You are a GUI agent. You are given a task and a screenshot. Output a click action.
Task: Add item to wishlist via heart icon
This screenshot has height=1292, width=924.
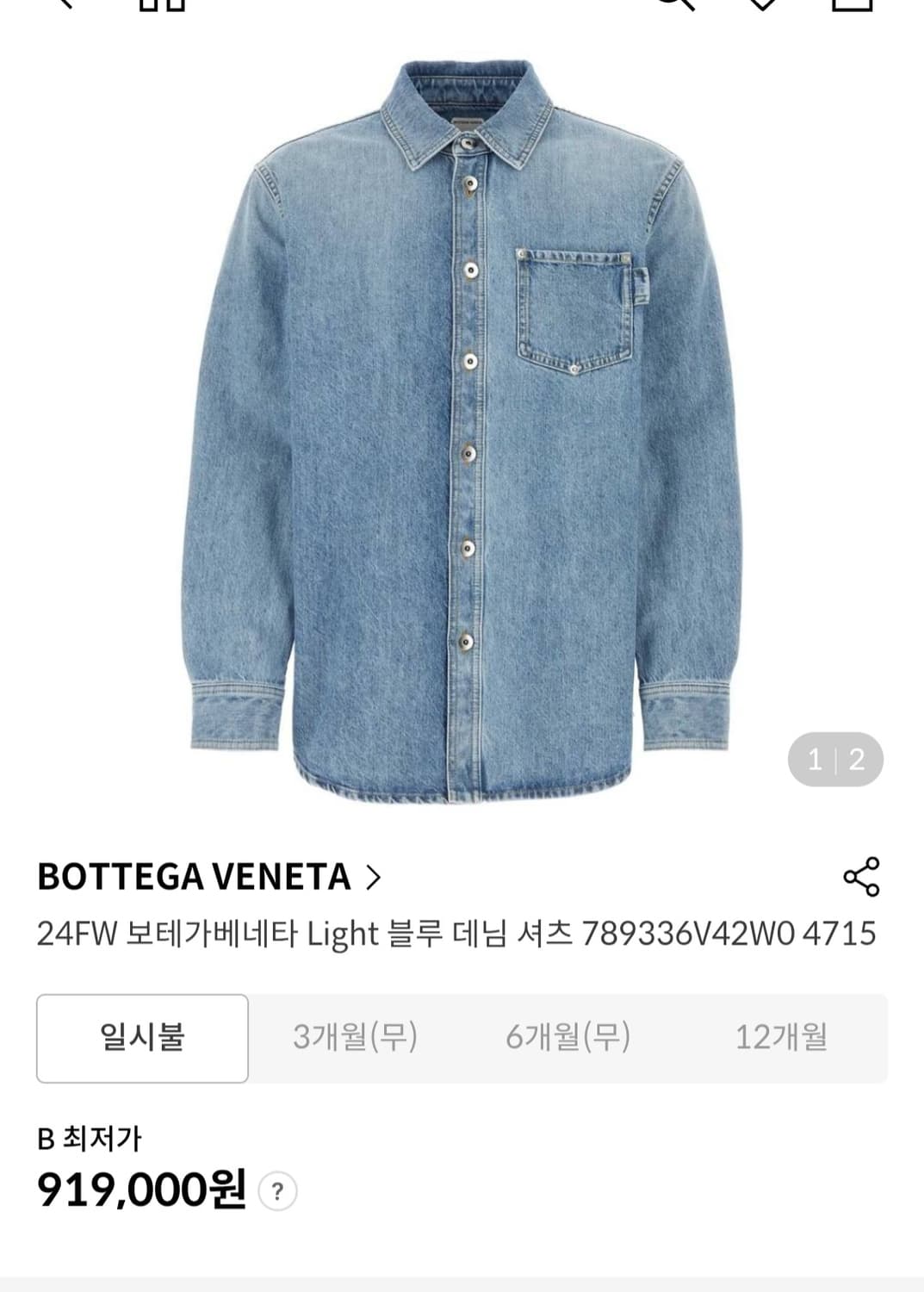[x=761, y=9]
